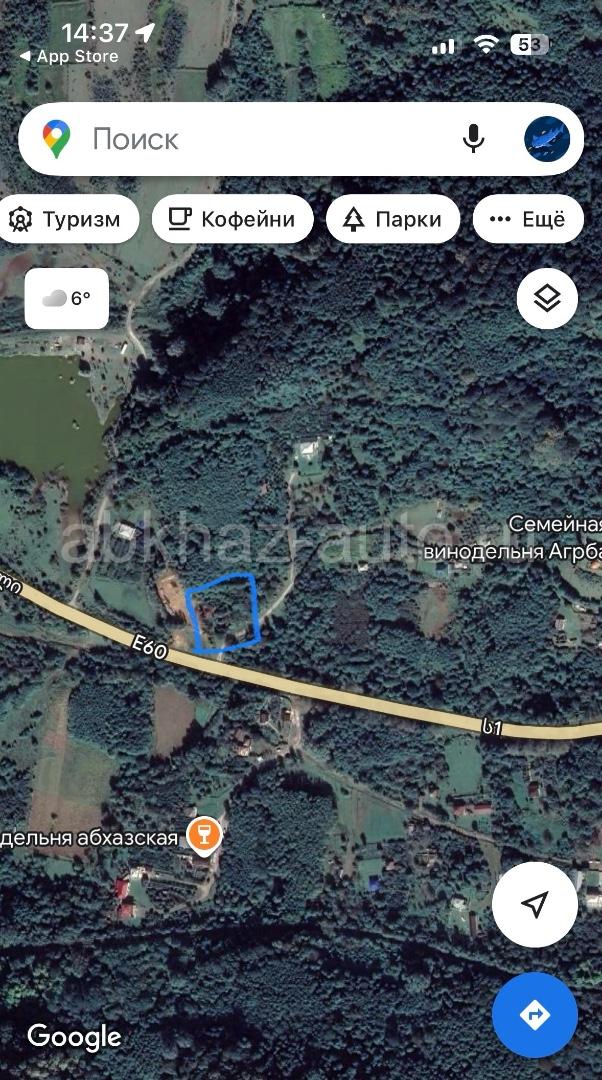
Task: Show Парки on the map
Action: (x=393, y=219)
